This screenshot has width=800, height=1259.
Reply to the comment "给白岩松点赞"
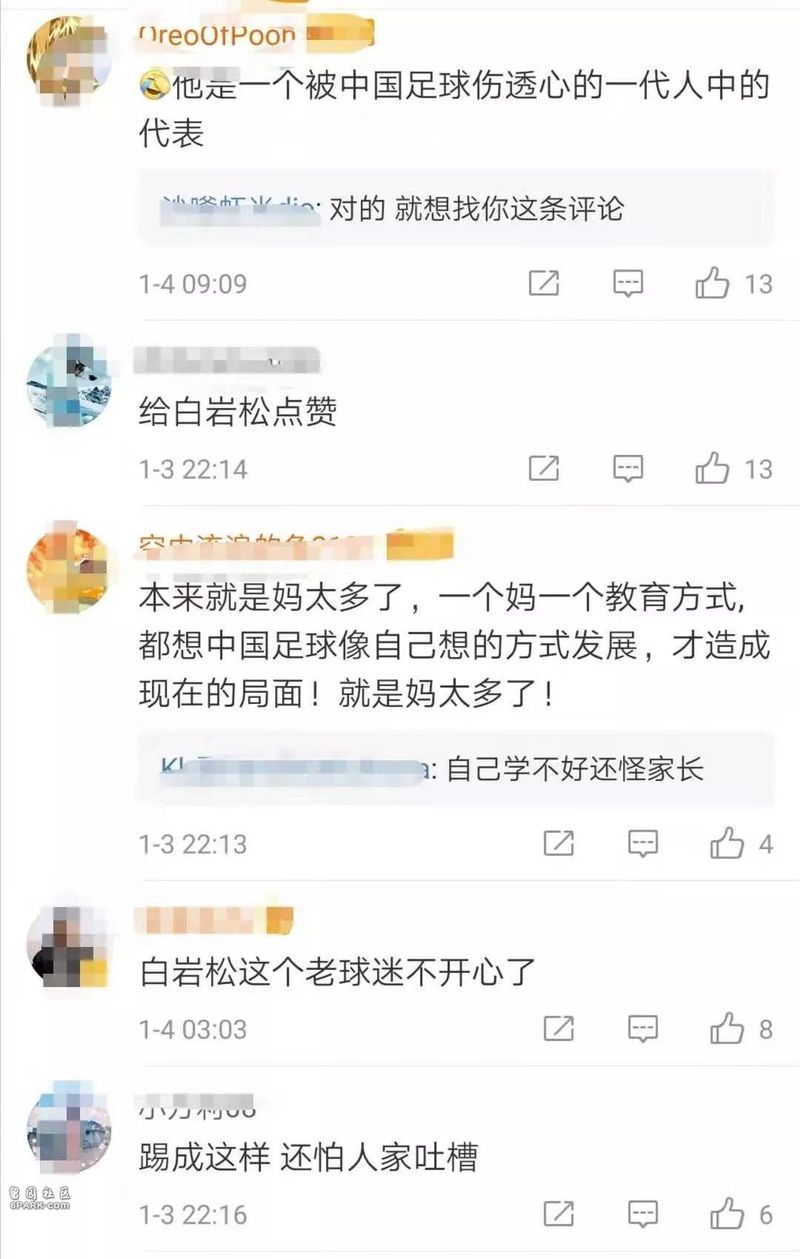(628, 468)
